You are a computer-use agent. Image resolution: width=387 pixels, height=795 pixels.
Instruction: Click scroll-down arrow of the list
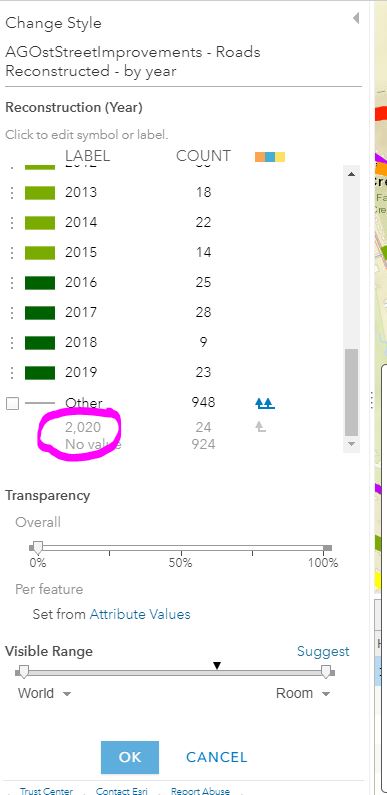coord(351,444)
